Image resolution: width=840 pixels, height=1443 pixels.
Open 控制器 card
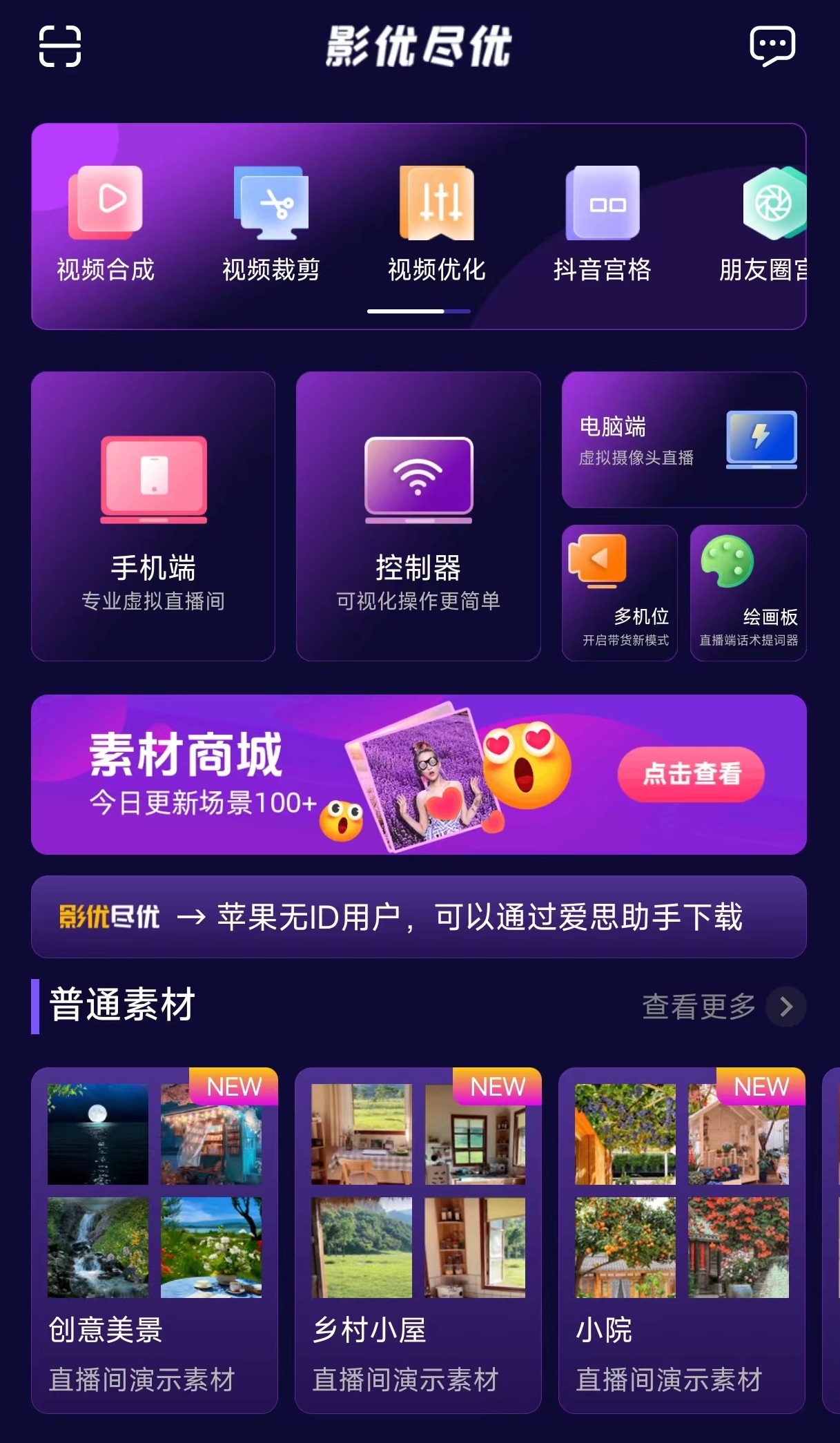coord(418,516)
